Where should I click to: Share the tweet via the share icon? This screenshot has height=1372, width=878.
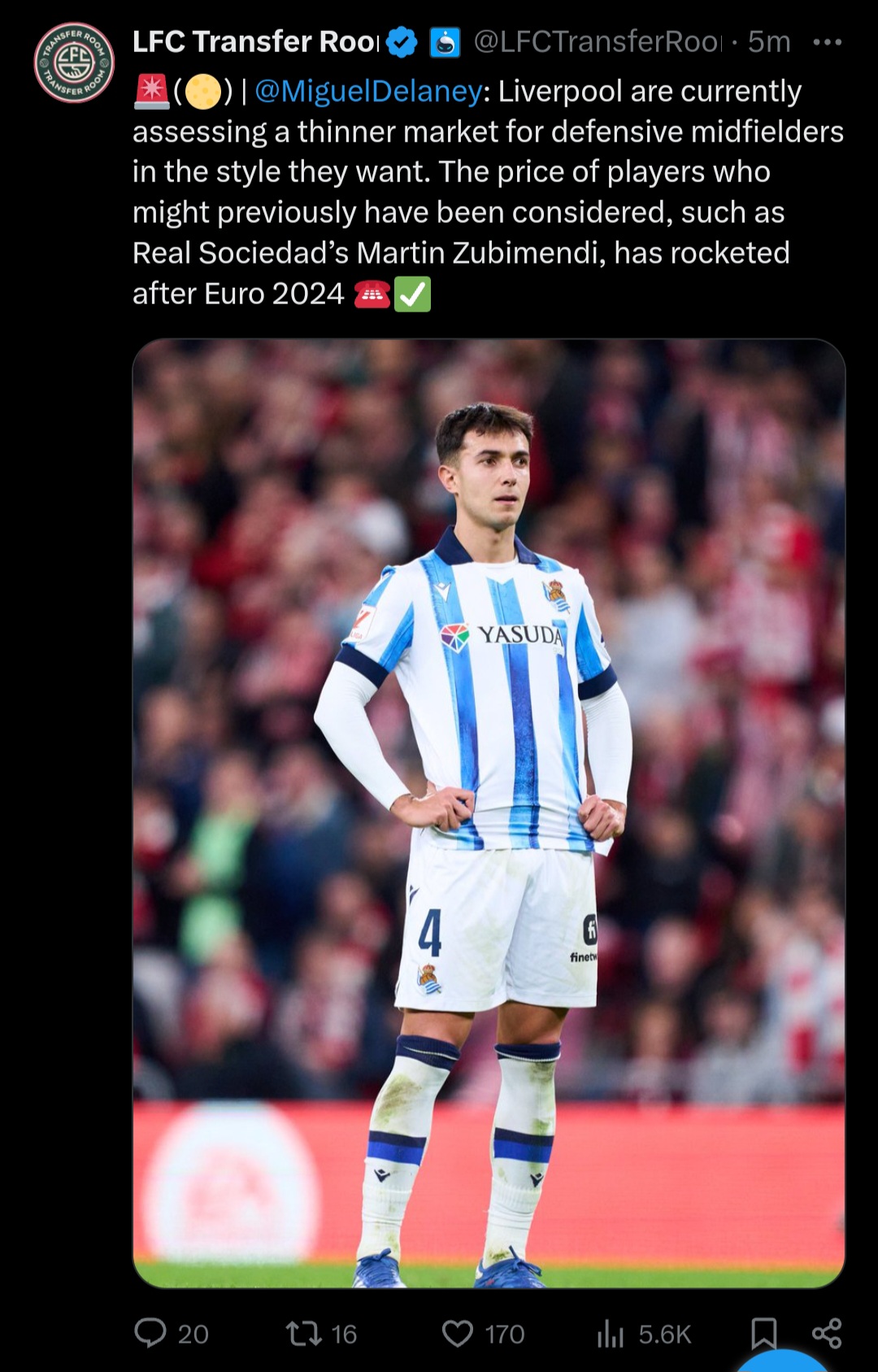[x=827, y=1333]
